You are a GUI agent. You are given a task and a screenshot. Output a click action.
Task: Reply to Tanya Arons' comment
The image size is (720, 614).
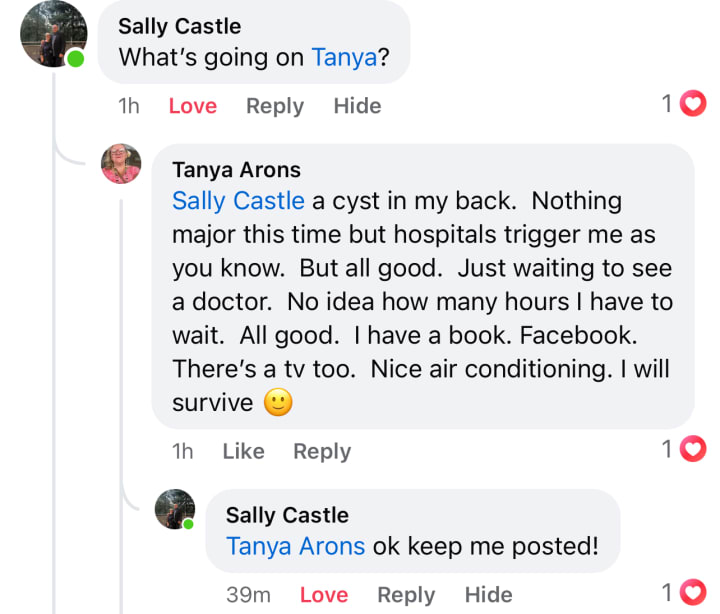coord(322,451)
